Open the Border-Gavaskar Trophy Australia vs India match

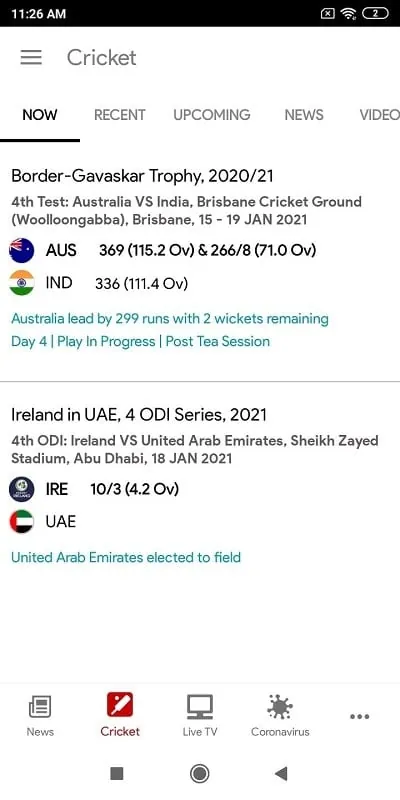pyautogui.click(x=200, y=261)
